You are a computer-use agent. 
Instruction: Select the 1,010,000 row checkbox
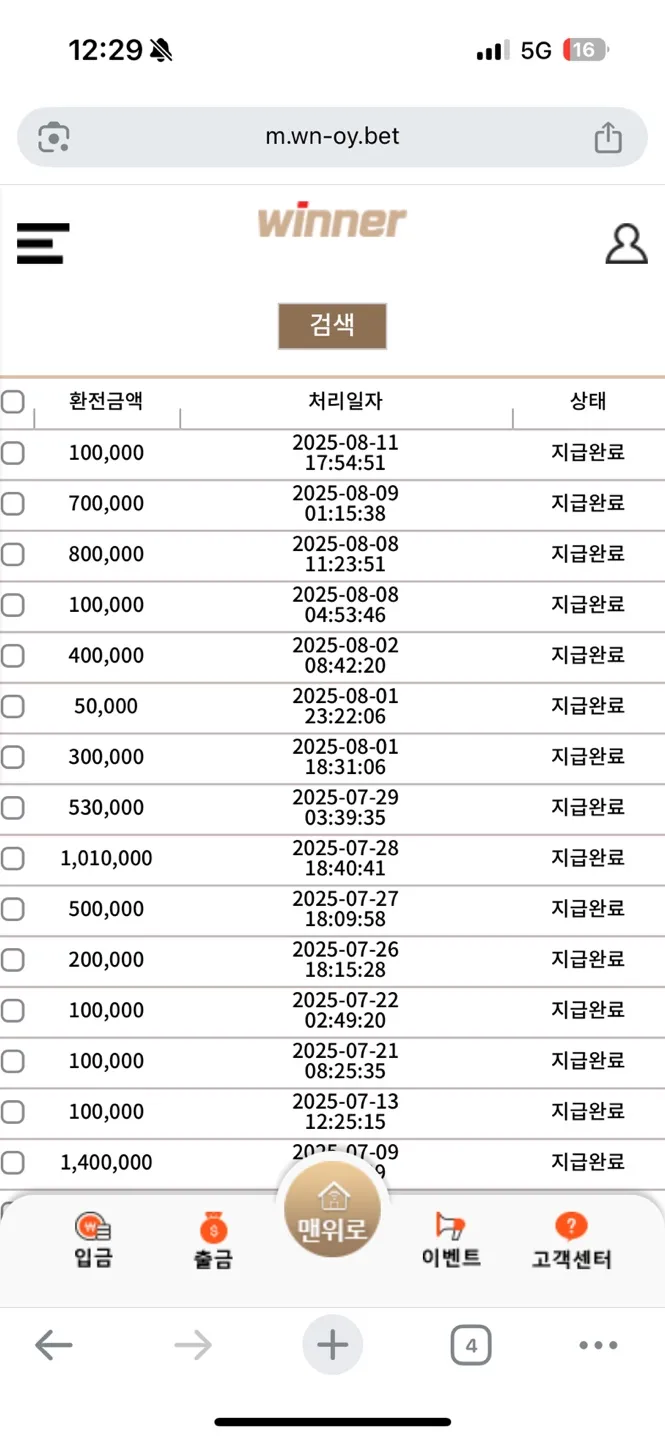pyautogui.click(x=12, y=858)
